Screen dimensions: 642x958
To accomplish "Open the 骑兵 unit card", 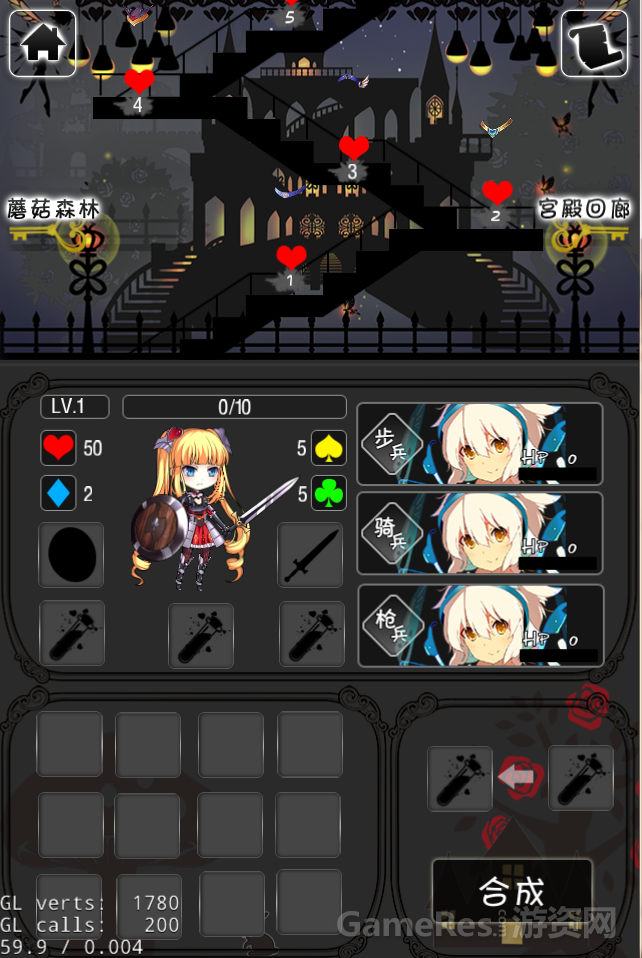I will [x=480, y=533].
